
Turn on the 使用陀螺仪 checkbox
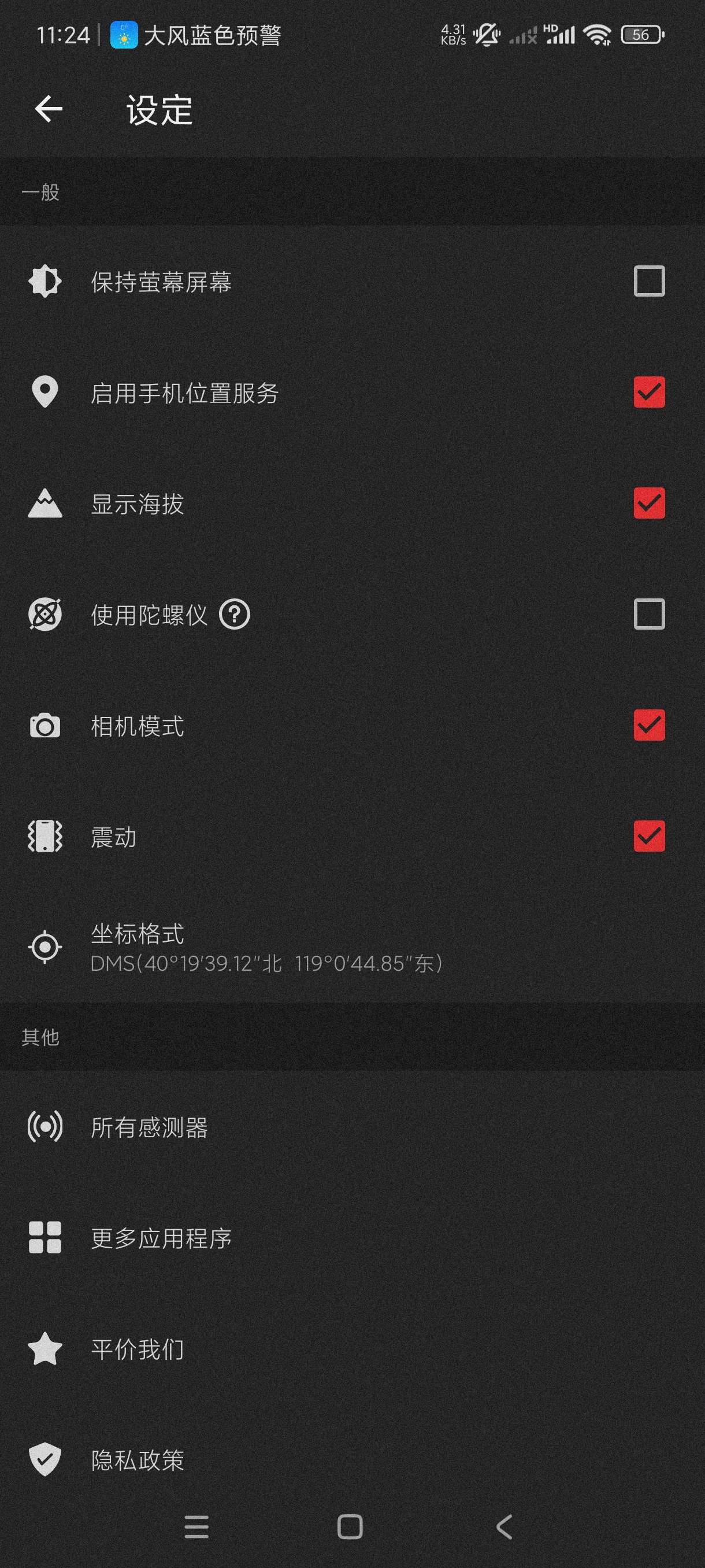[648, 614]
